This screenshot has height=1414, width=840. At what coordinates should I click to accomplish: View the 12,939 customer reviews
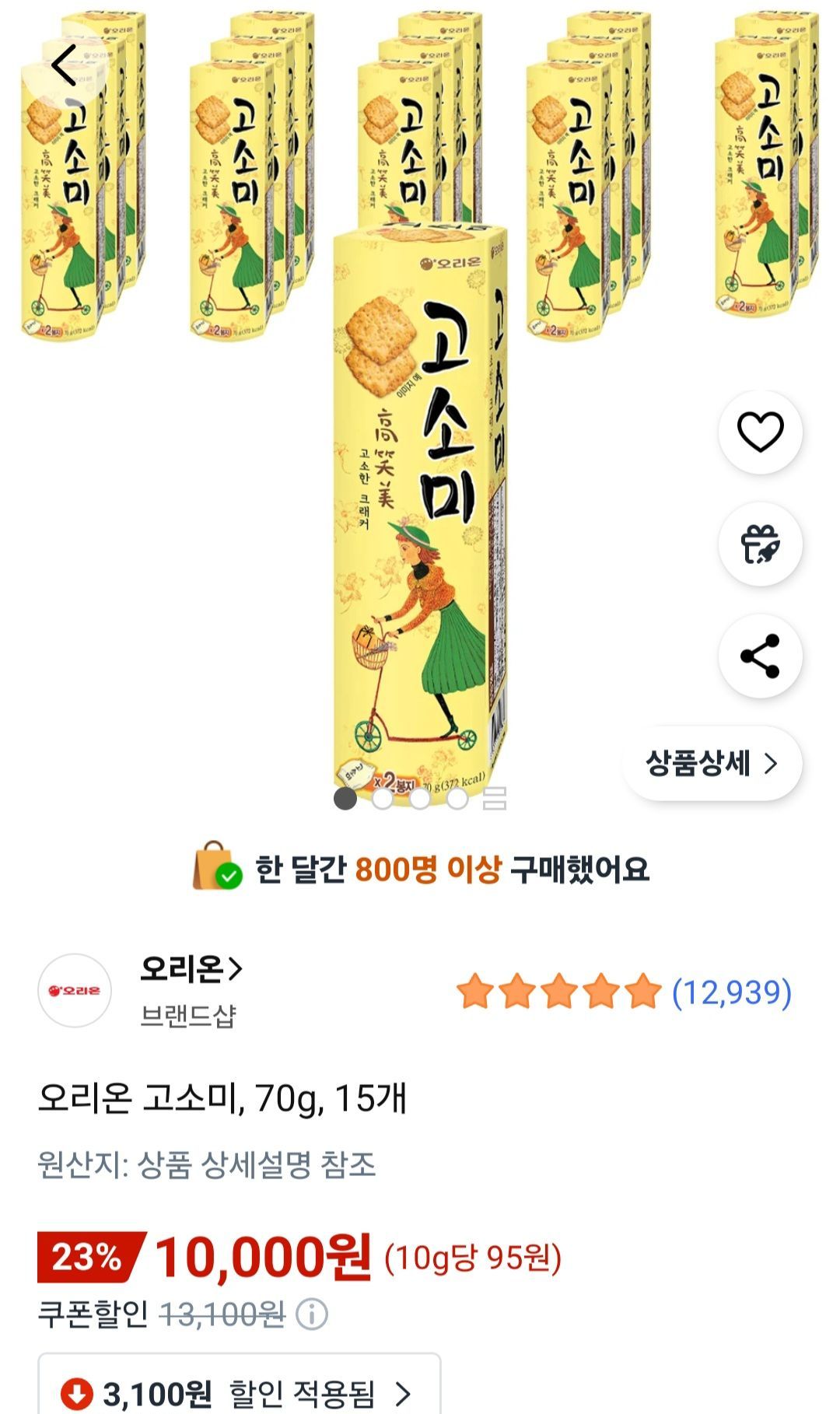731,992
